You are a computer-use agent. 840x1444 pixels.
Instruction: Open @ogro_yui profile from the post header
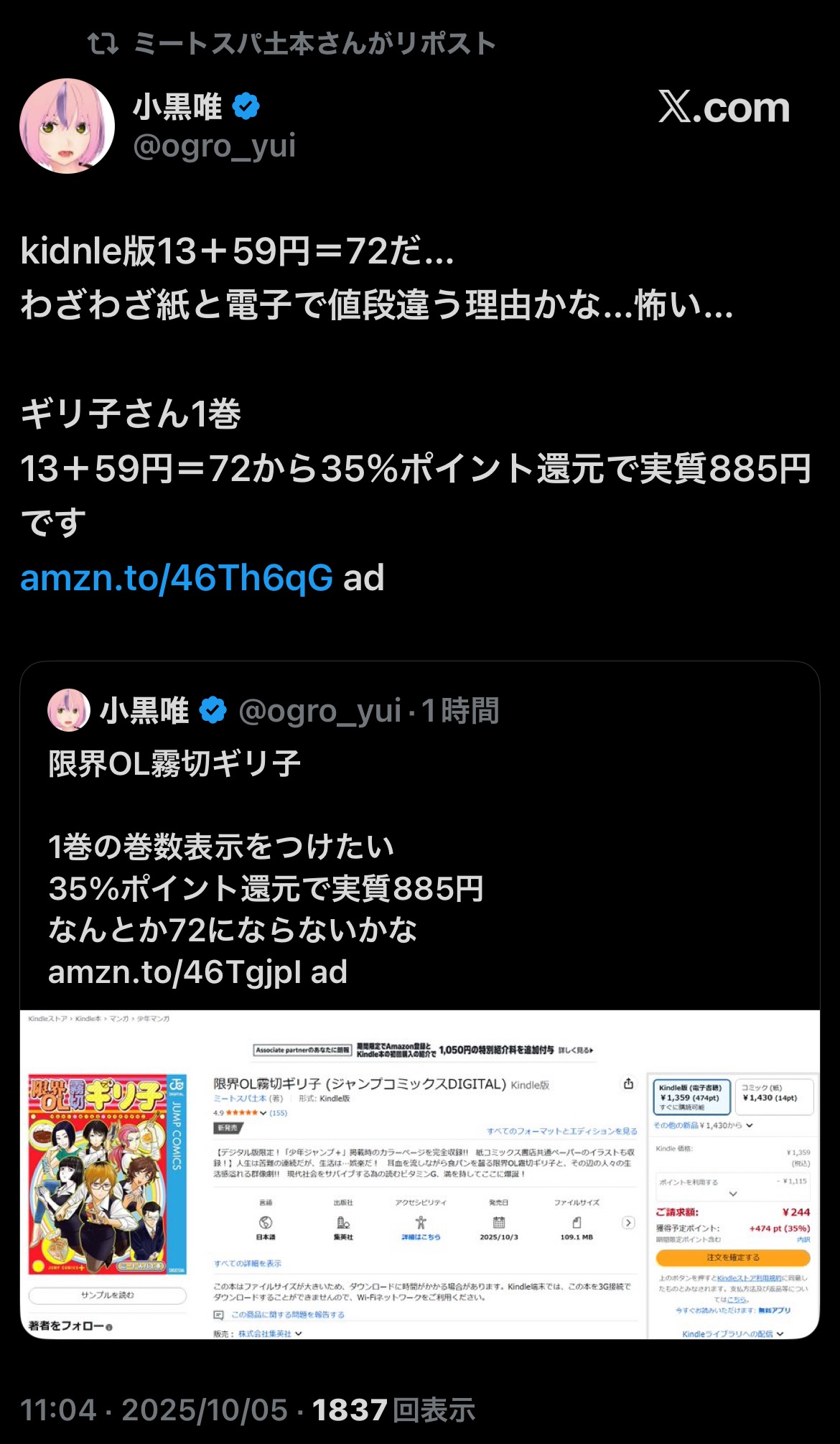point(214,146)
